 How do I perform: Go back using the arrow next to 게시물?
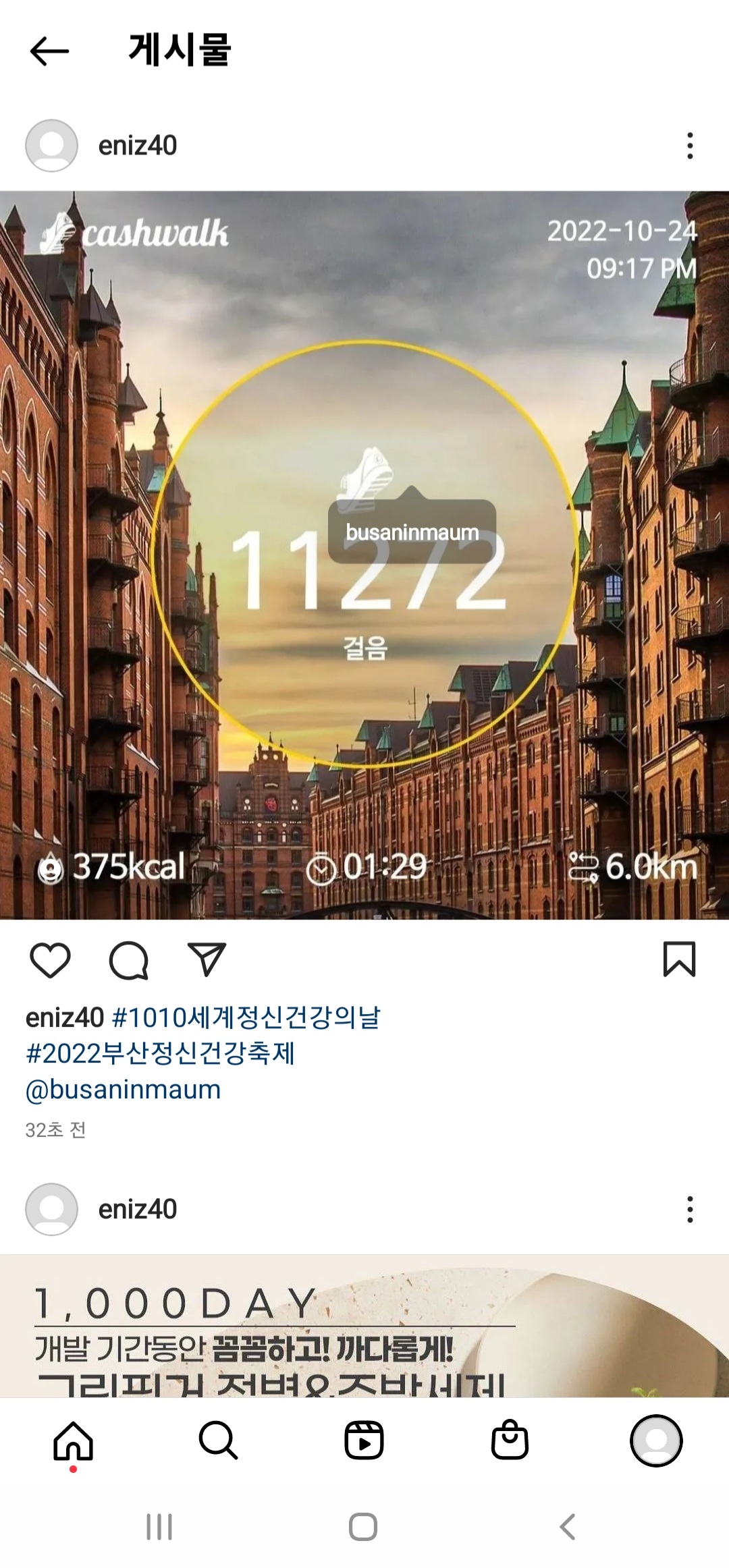tap(49, 51)
